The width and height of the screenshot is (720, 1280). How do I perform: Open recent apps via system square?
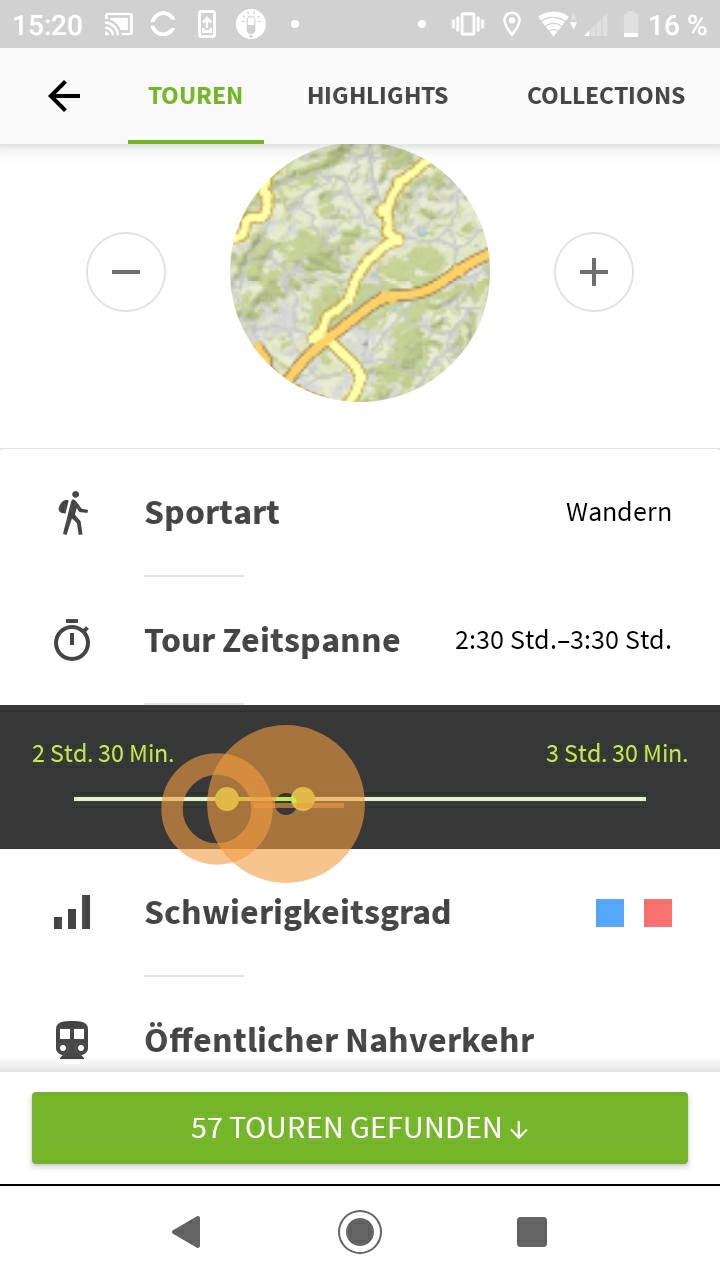(532, 1231)
